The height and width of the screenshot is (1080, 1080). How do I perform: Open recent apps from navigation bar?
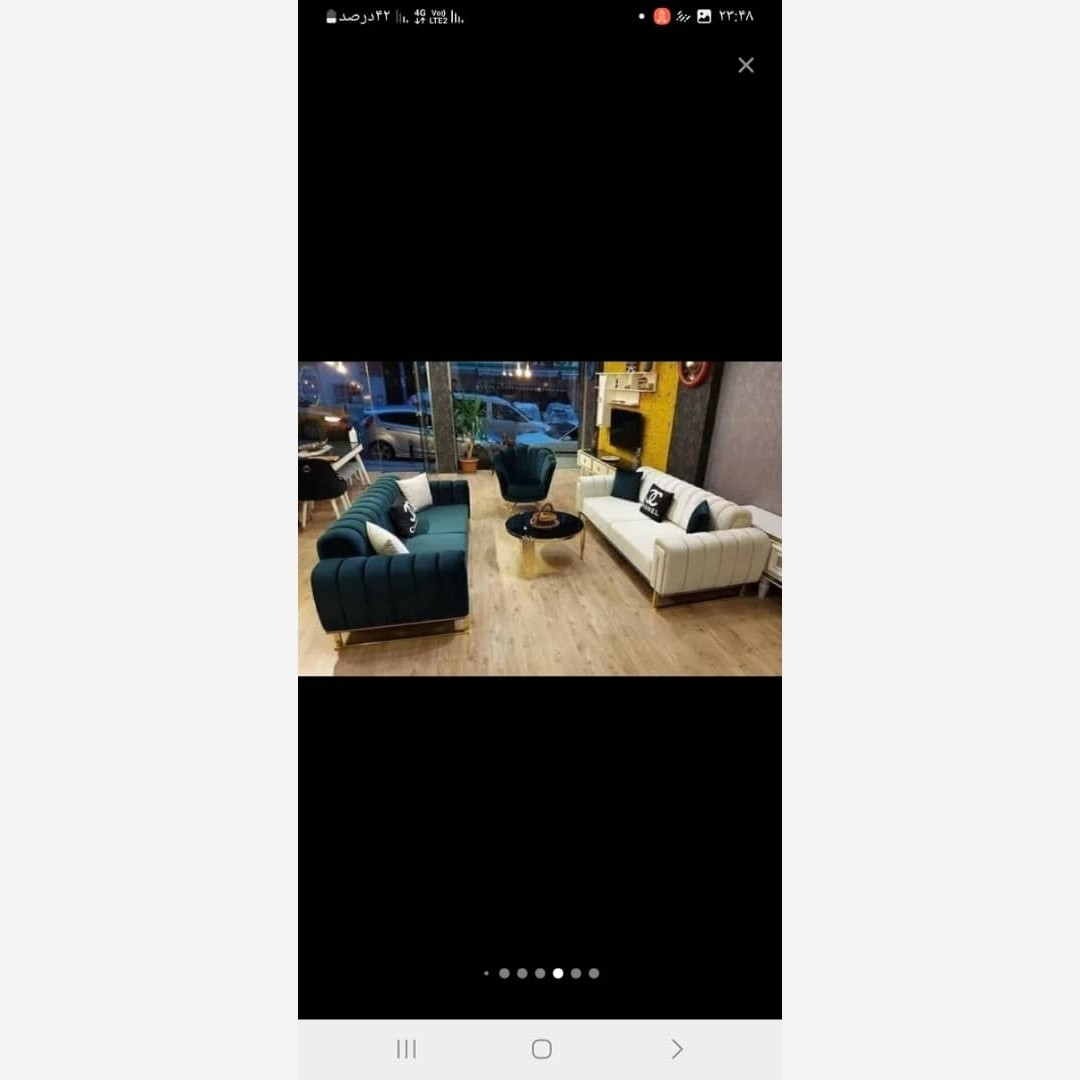[406, 1049]
